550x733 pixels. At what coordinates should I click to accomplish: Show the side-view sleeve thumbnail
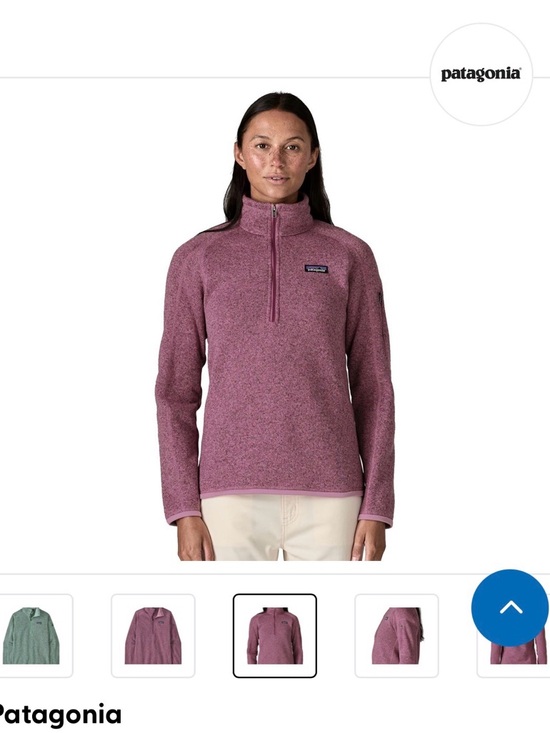point(397,635)
